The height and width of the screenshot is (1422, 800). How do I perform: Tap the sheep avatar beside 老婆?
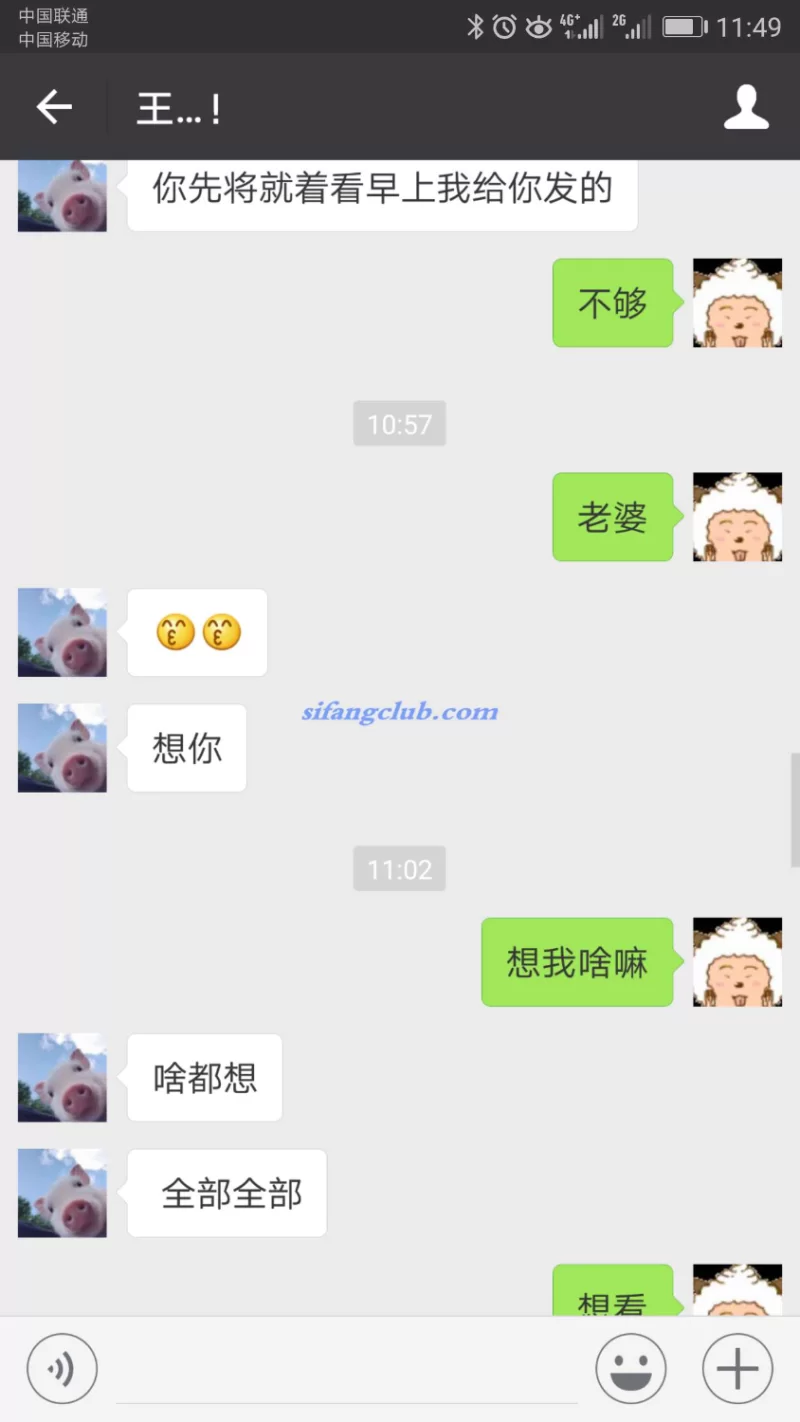click(x=737, y=517)
